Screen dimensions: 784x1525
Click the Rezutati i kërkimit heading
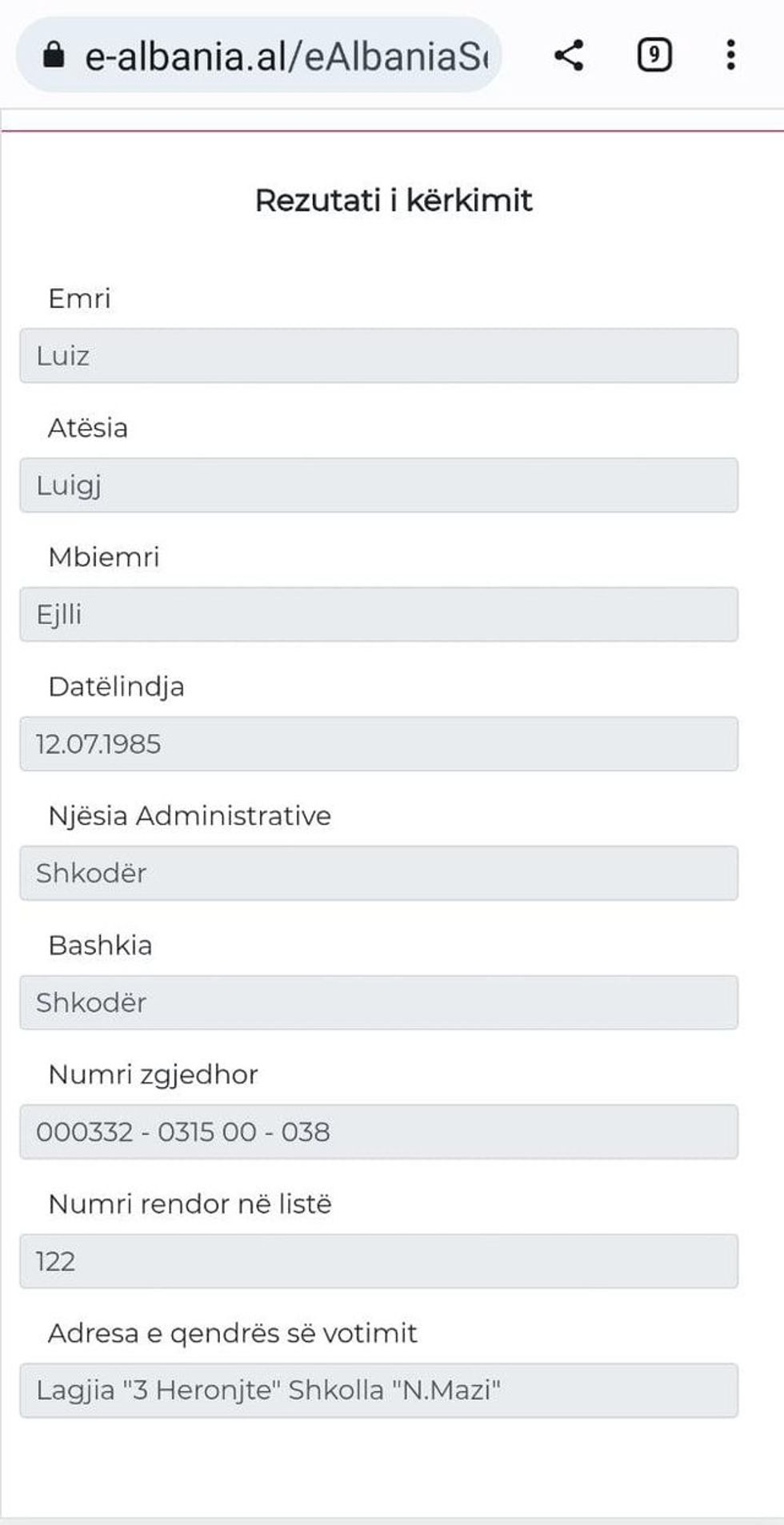click(394, 200)
